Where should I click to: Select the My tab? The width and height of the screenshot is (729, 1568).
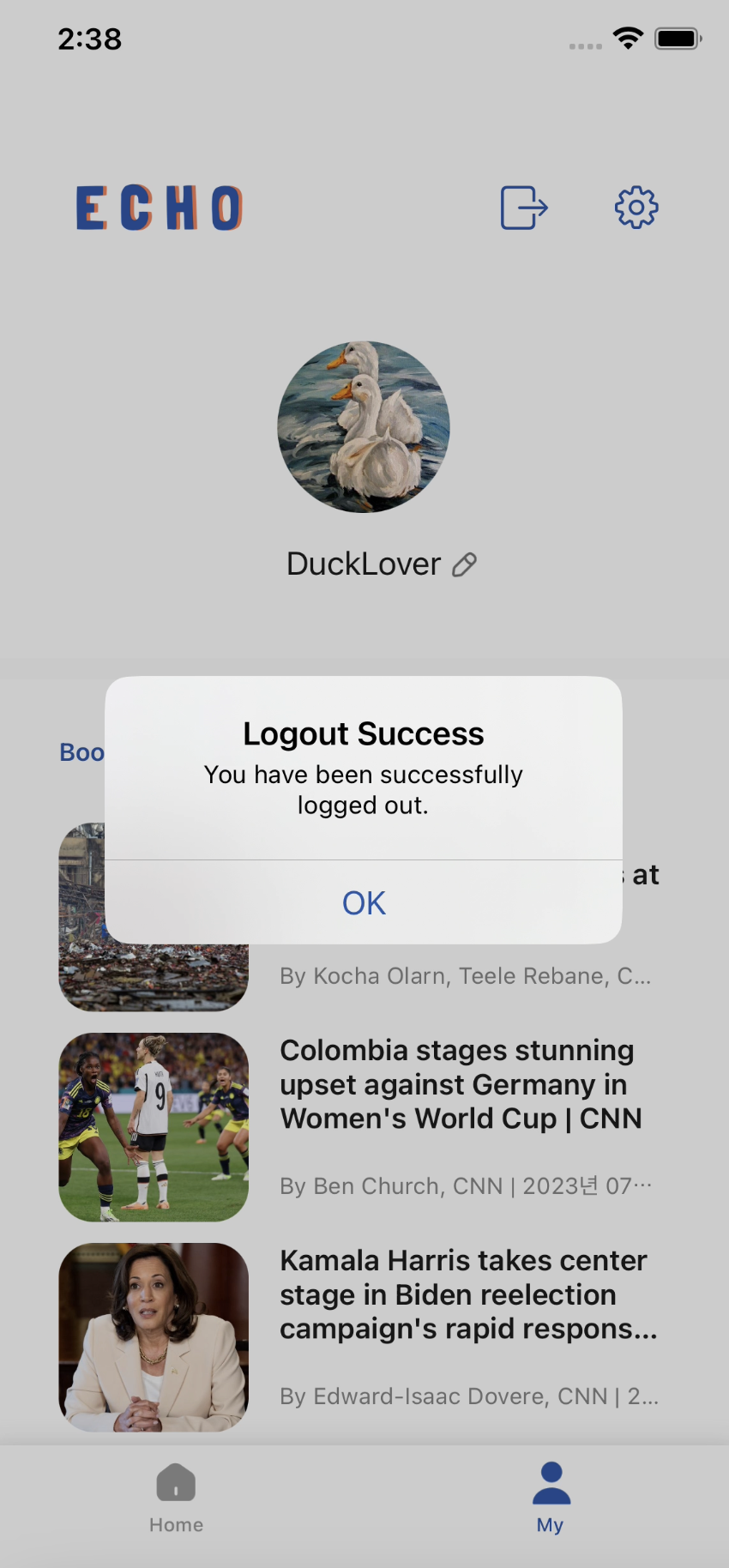[551, 1499]
